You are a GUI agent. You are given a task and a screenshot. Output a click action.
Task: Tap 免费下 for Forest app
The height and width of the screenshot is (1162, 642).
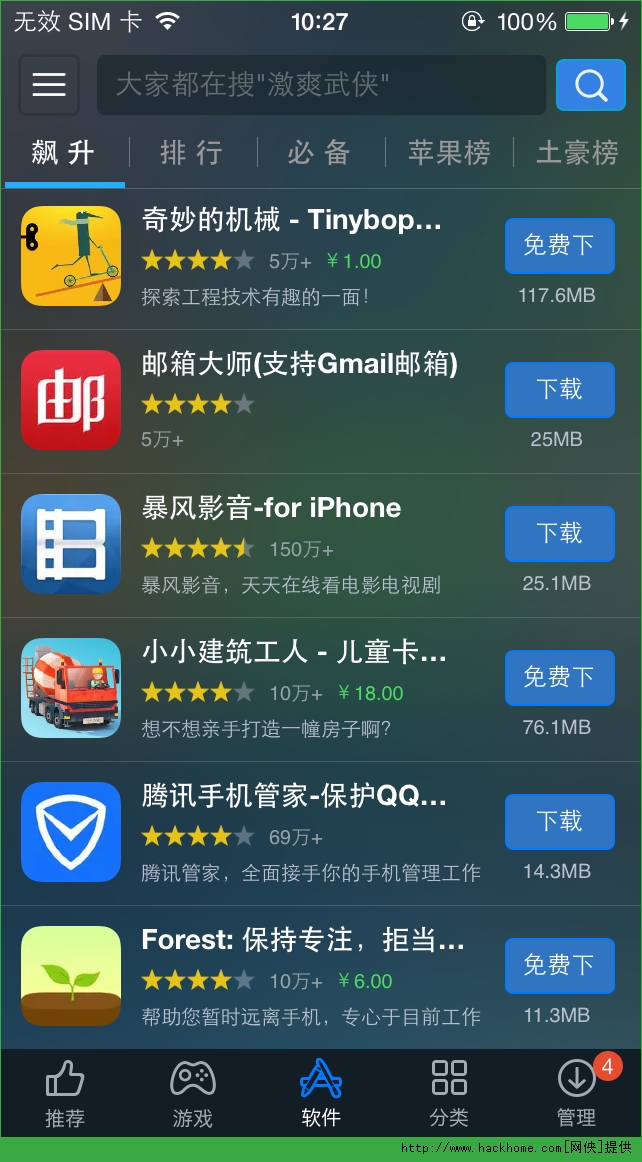coord(559,966)
